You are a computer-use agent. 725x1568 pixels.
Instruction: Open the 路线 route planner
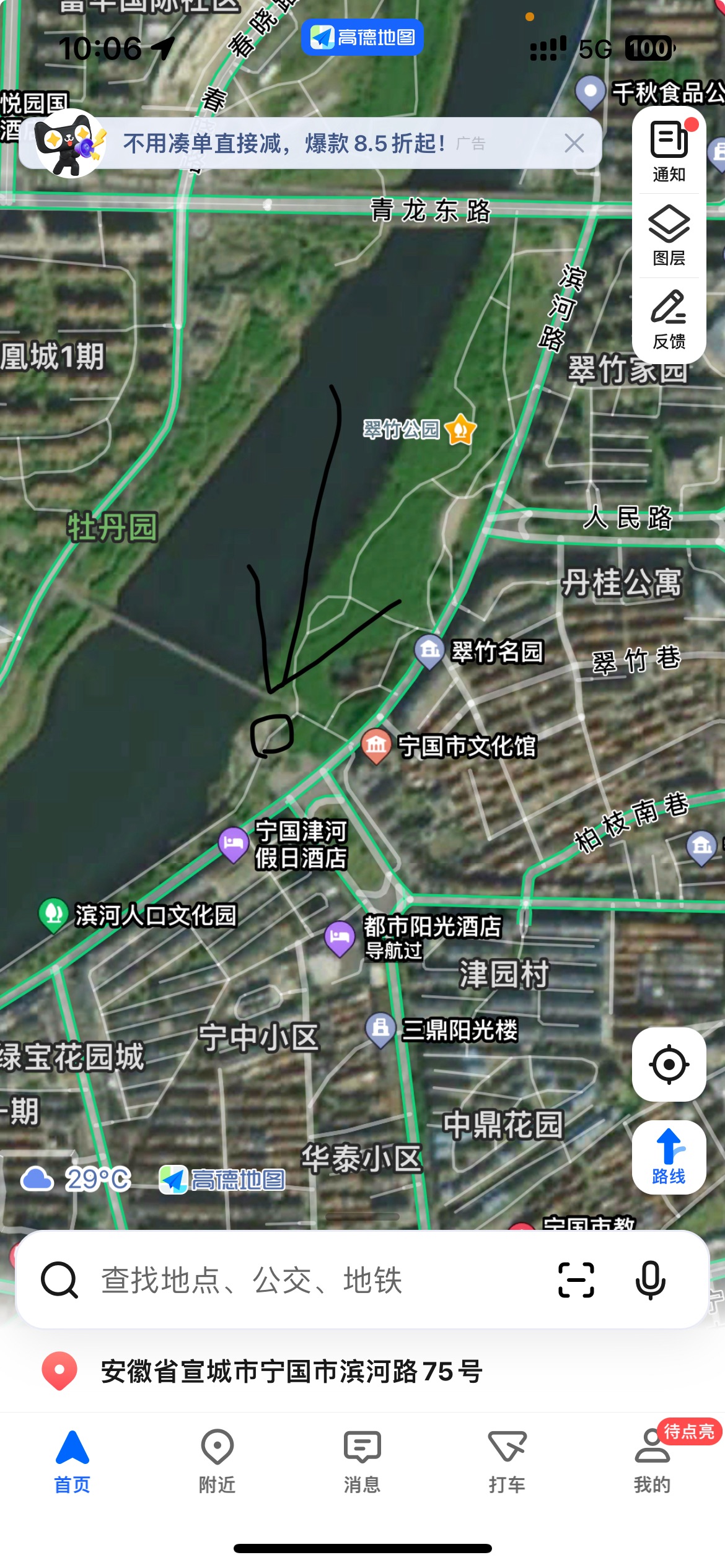[669, 1157]
